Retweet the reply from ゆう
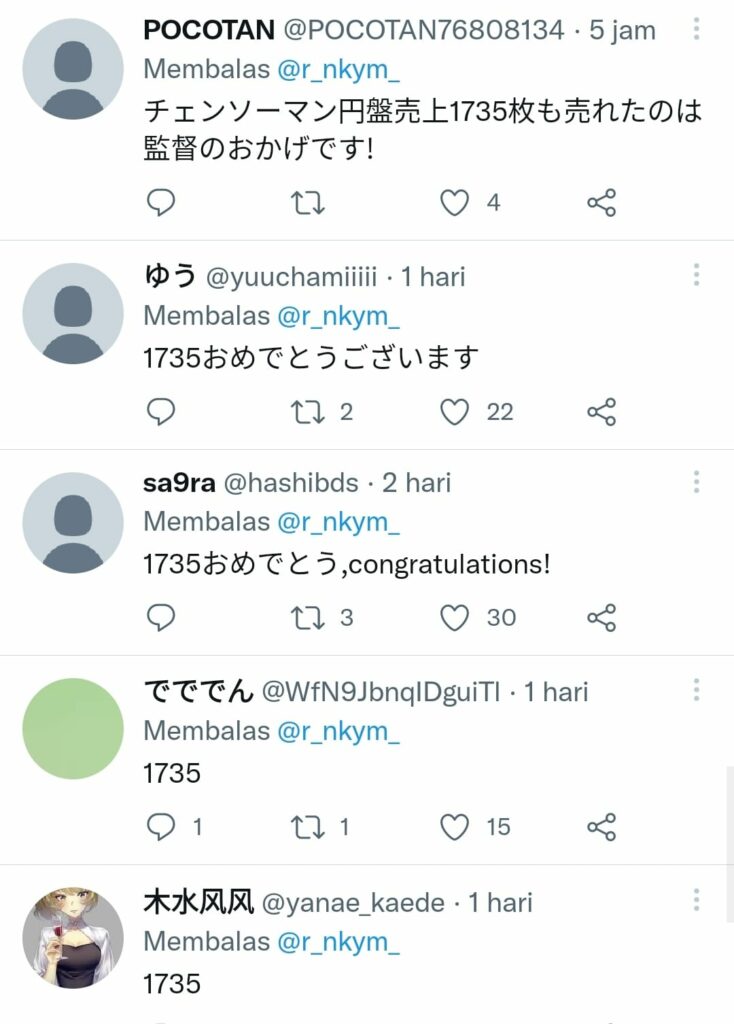The width and height of the screenshot is (734, 1024). pos(307,412)
